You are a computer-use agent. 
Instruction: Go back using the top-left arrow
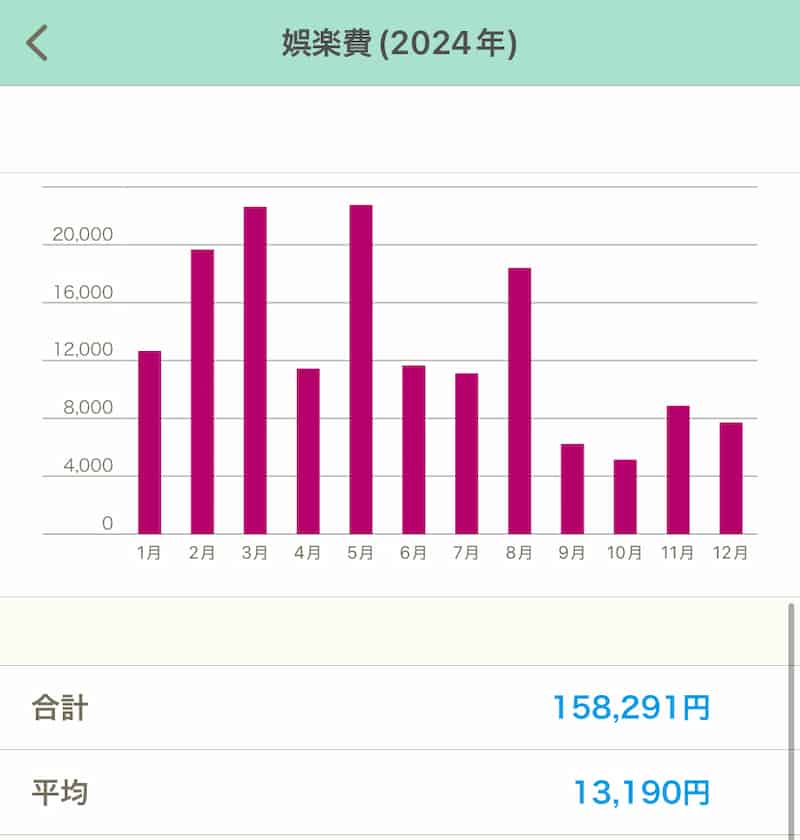pyautogui.click(x=37, y=43)
